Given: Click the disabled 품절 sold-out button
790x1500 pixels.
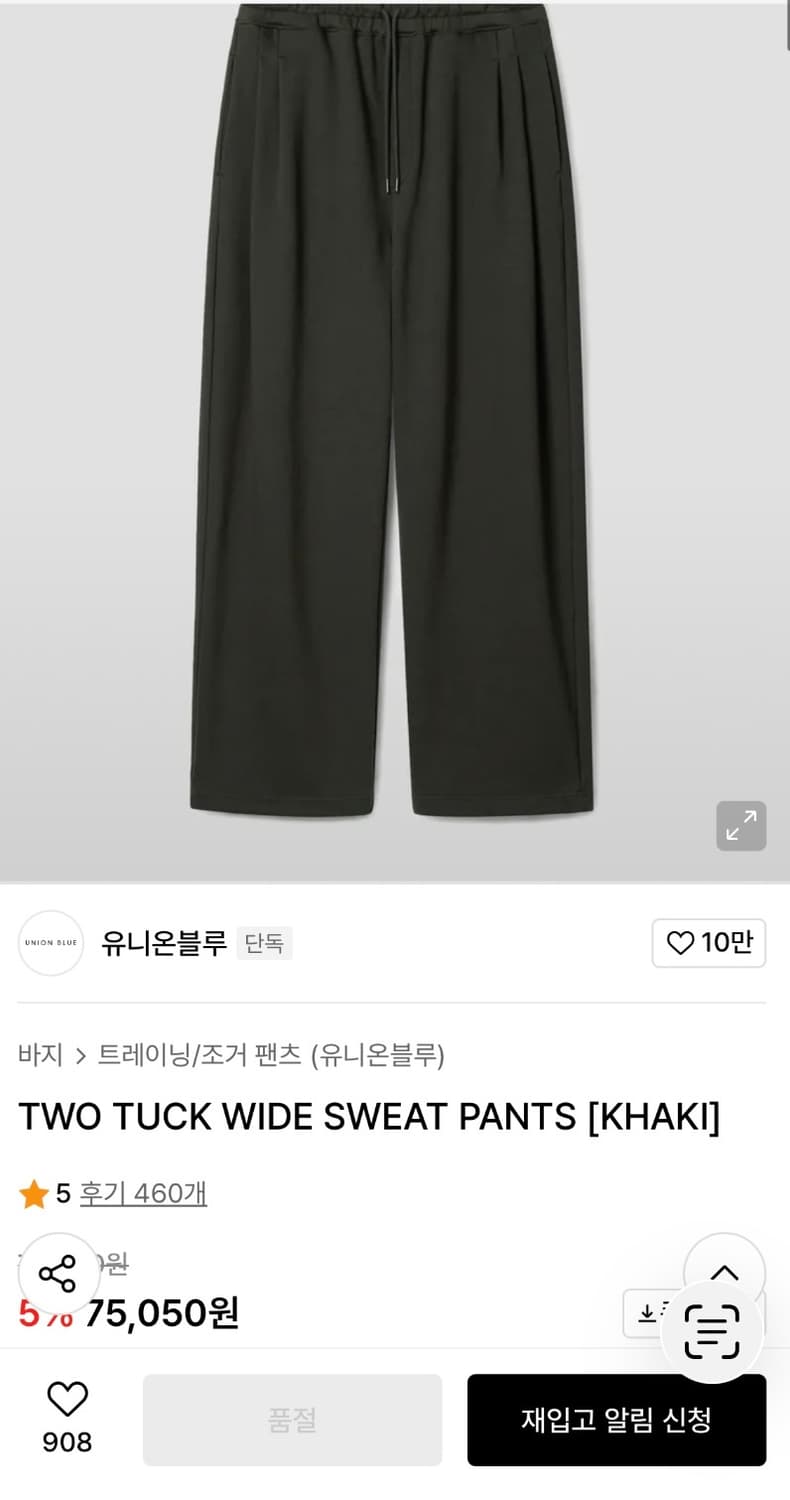Looking at the screenshot, I should pyautogui.click(x=292, y=1419).
